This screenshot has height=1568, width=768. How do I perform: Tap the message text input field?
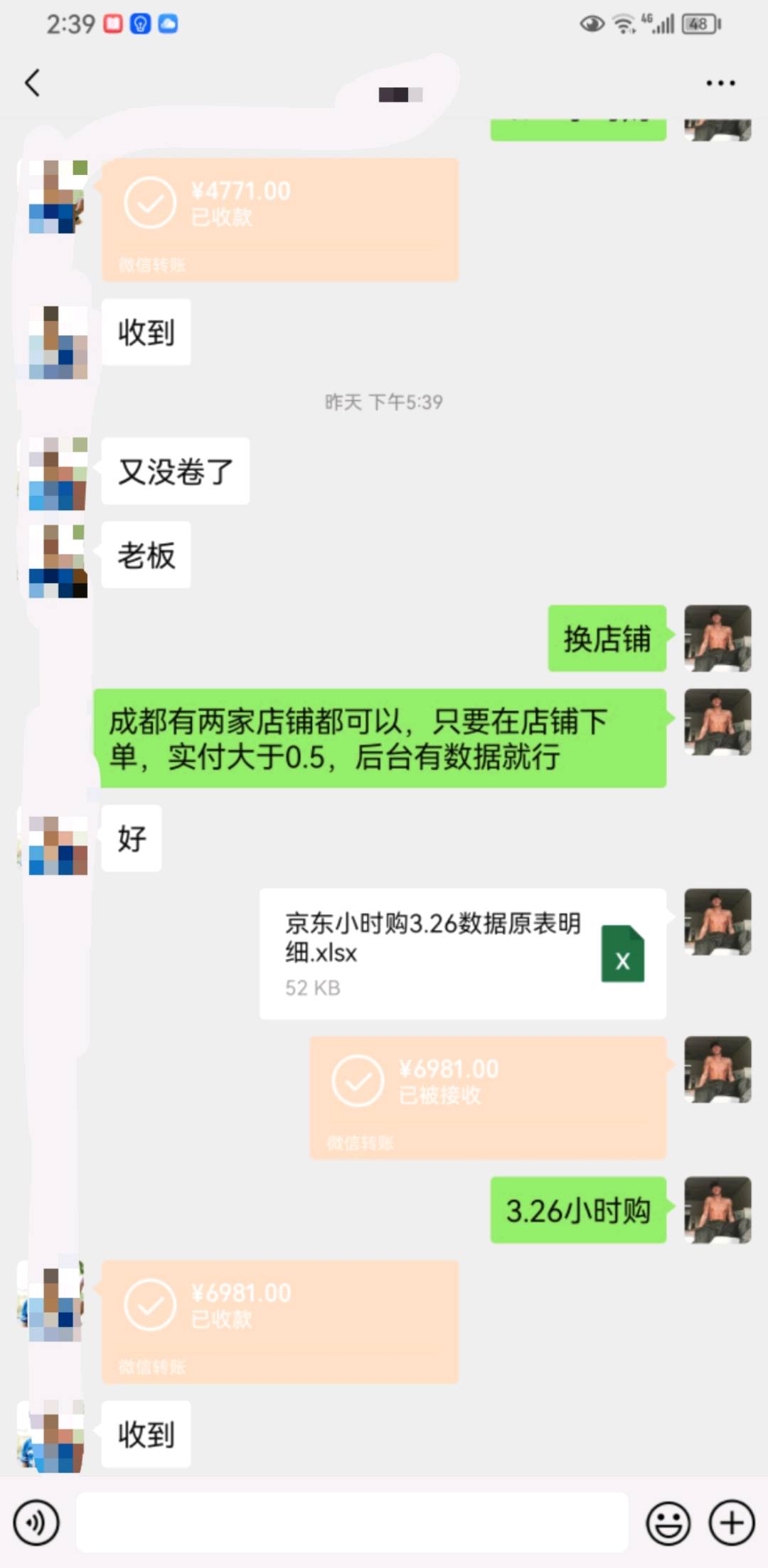[x=352, y=1522]
